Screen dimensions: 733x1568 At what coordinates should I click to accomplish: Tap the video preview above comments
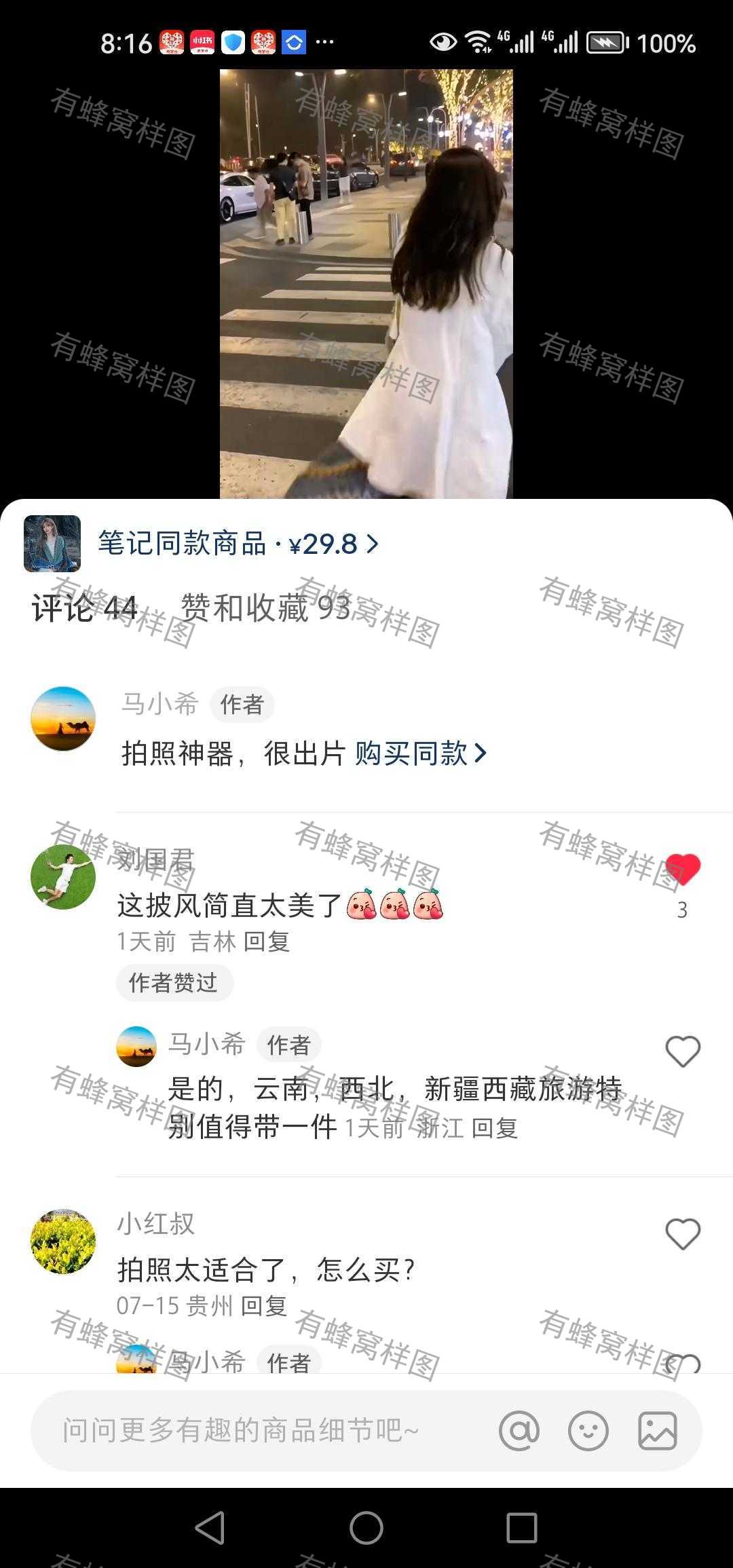tap(366, 284)
